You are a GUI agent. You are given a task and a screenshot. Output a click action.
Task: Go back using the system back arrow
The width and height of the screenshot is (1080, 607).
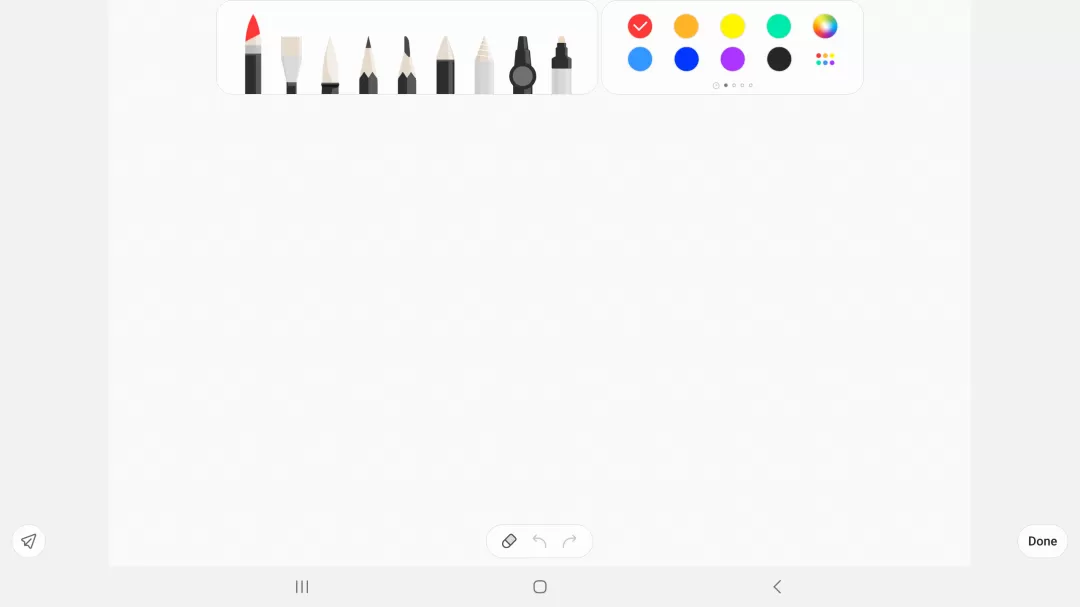[x=777, y=587]
